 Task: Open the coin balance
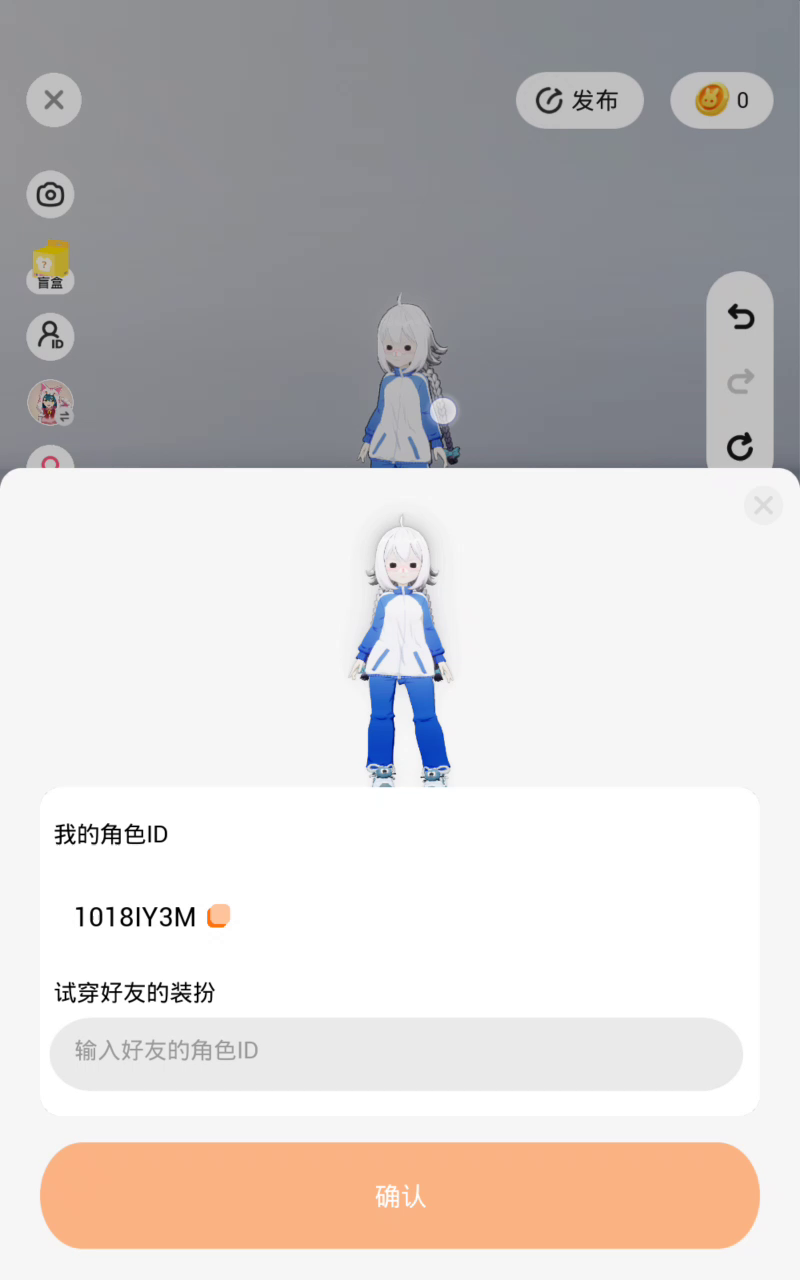(722, 100)
